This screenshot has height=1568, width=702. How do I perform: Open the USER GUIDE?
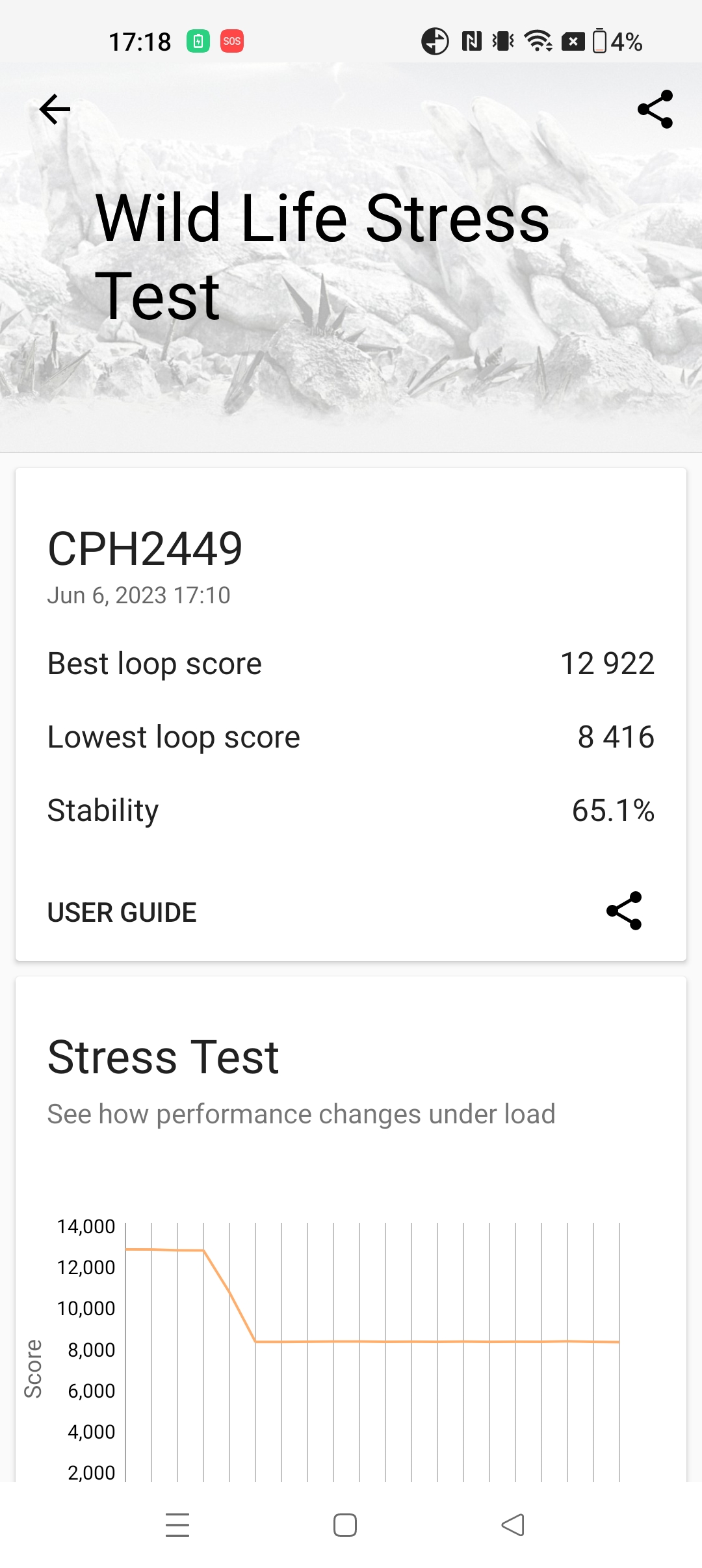pos(122,912)
